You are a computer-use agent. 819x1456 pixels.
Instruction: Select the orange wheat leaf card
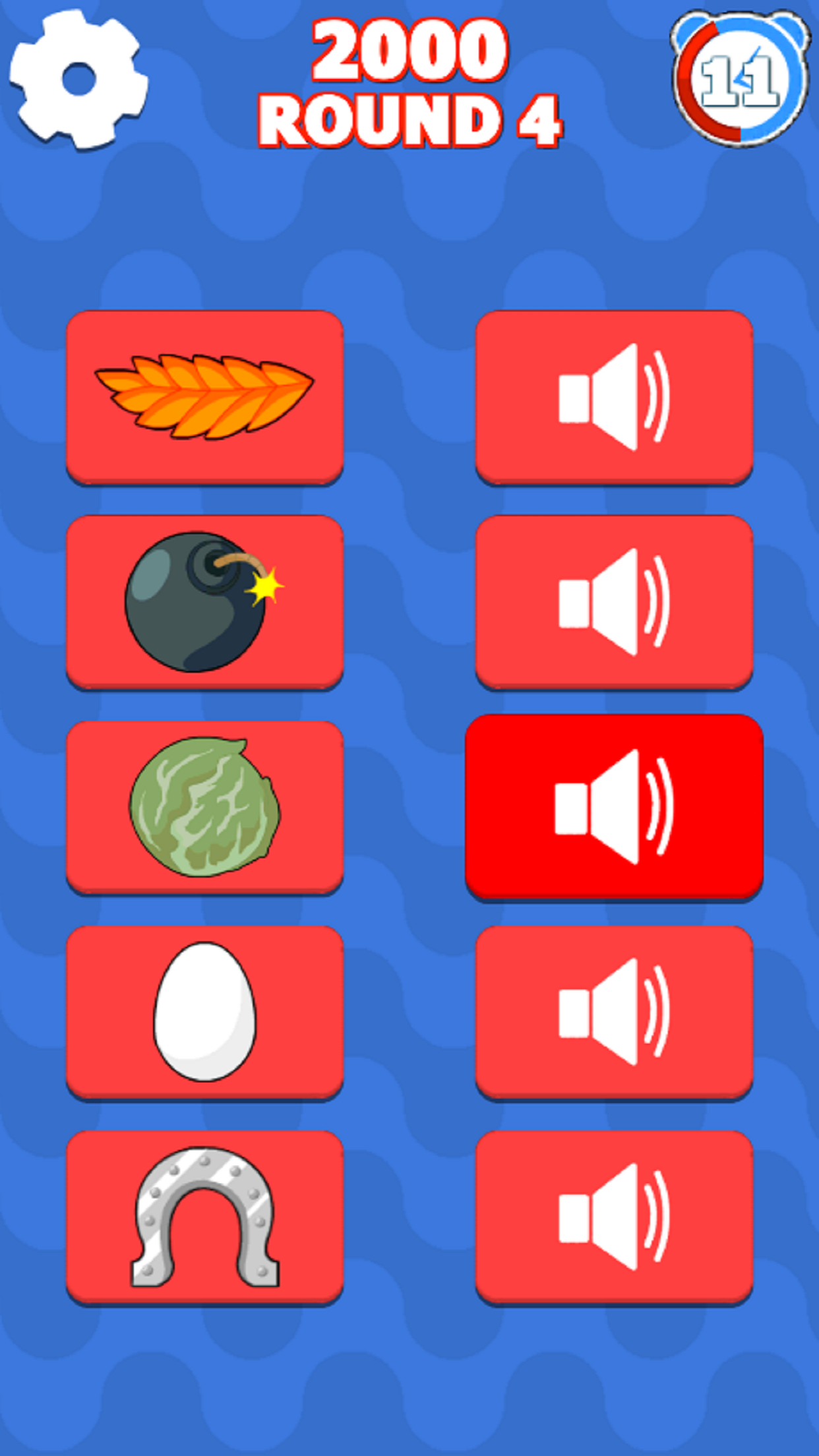click(204, 397)
